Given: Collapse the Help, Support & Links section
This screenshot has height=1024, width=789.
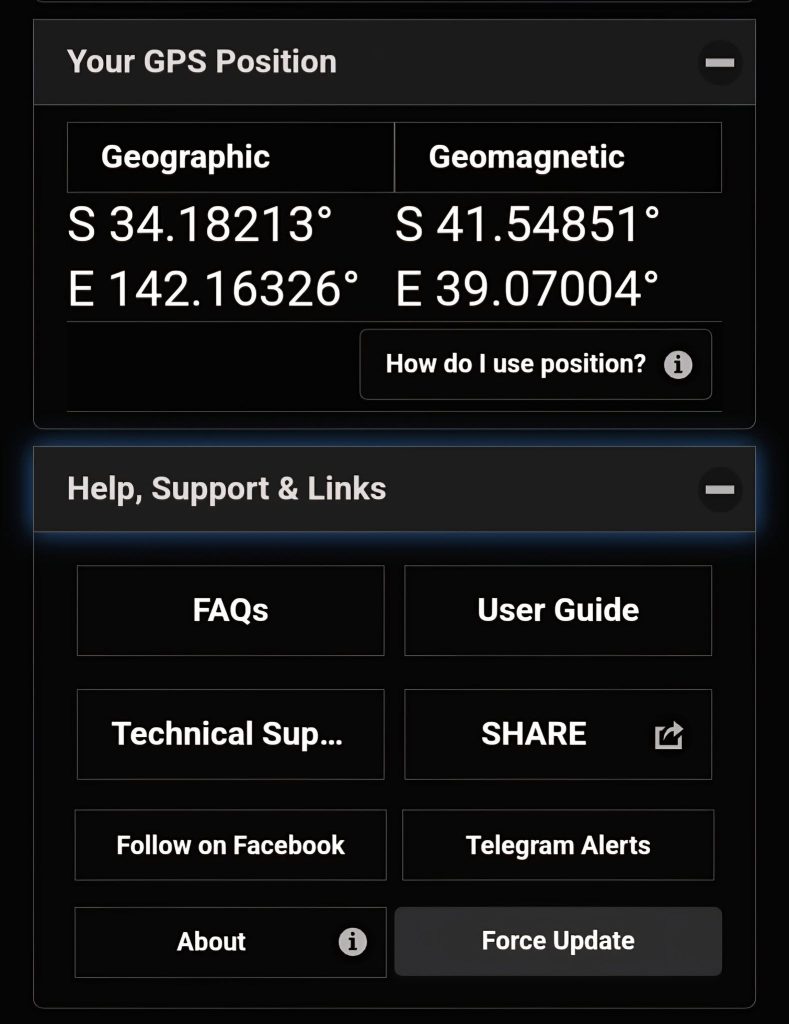Looking at the screenshot, I should click(719, 489).
